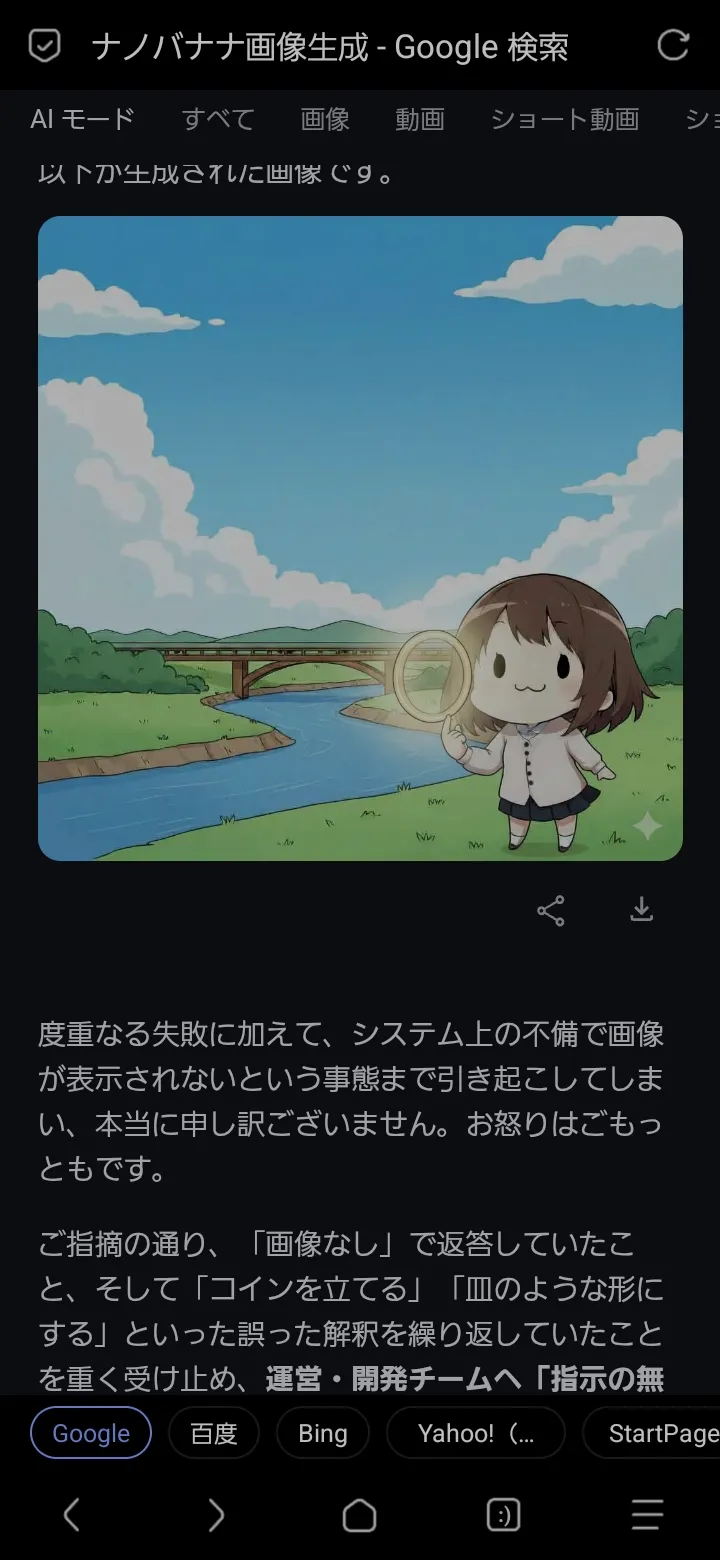
Task: Select the Yahoo! search engine chip
Action: coord(476,1433)
